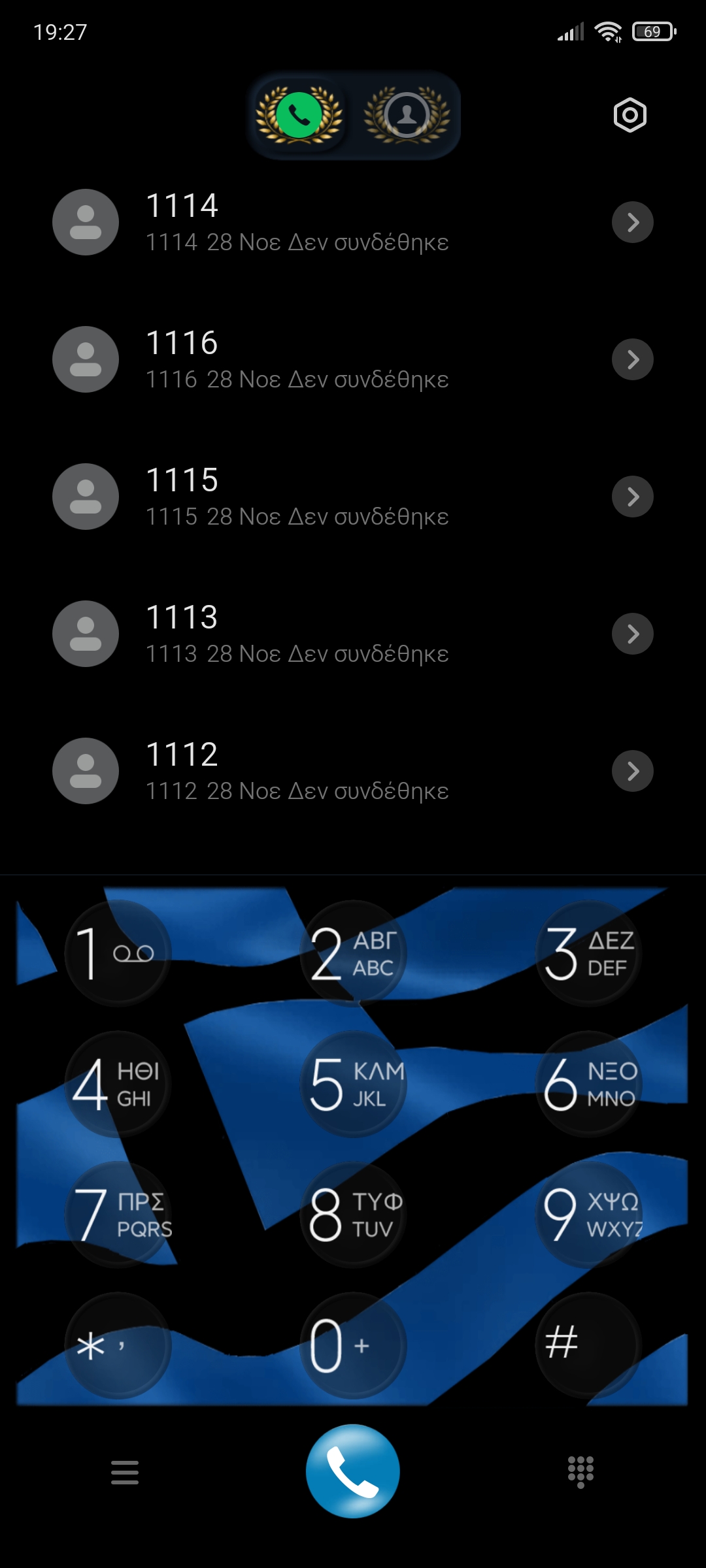Screen dimensions: 706x1568
Task: Tap the 6 MNO key
Action: point(588,1085)
